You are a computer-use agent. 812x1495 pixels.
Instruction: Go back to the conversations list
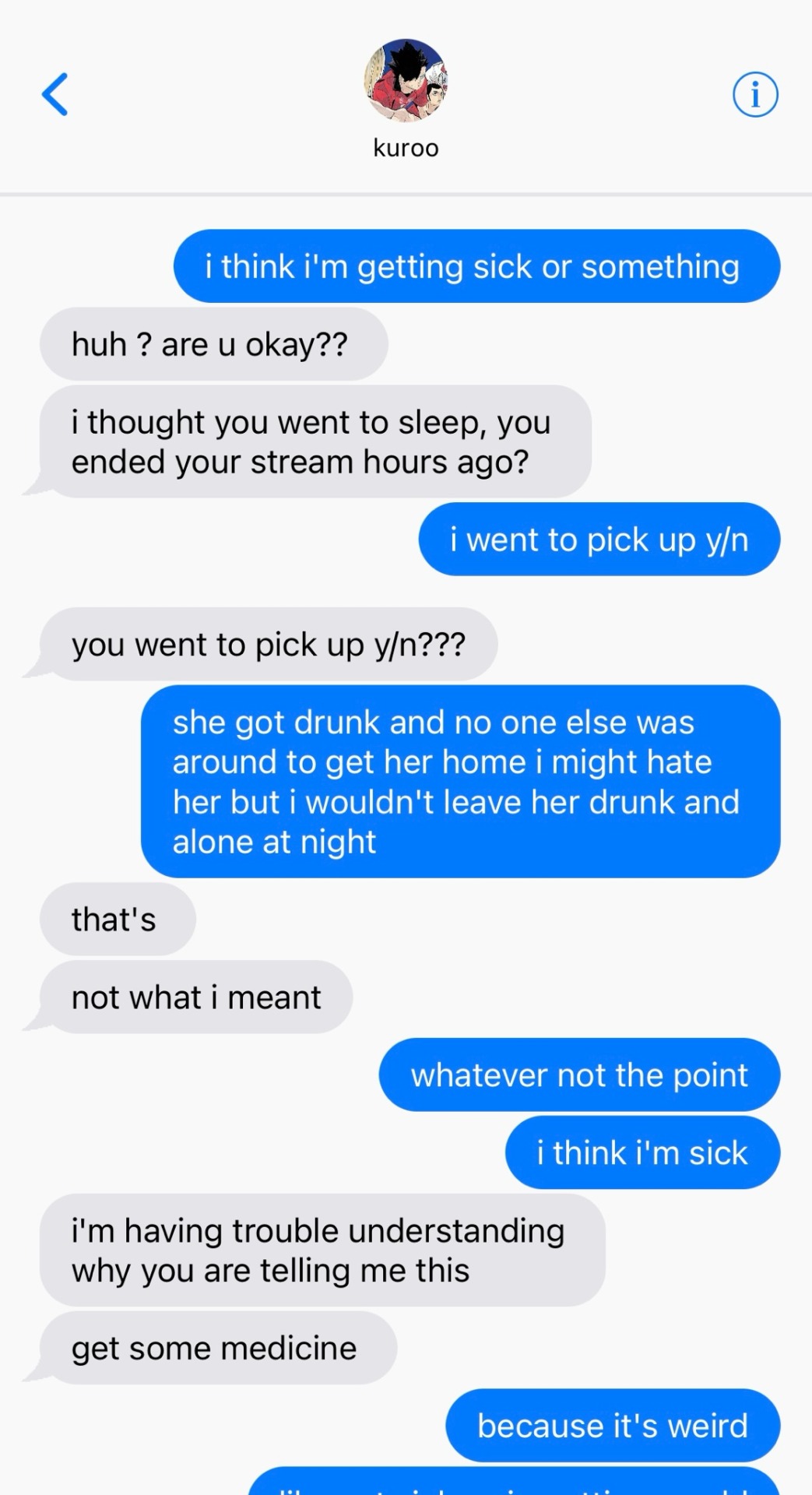[x=54, y=94]
